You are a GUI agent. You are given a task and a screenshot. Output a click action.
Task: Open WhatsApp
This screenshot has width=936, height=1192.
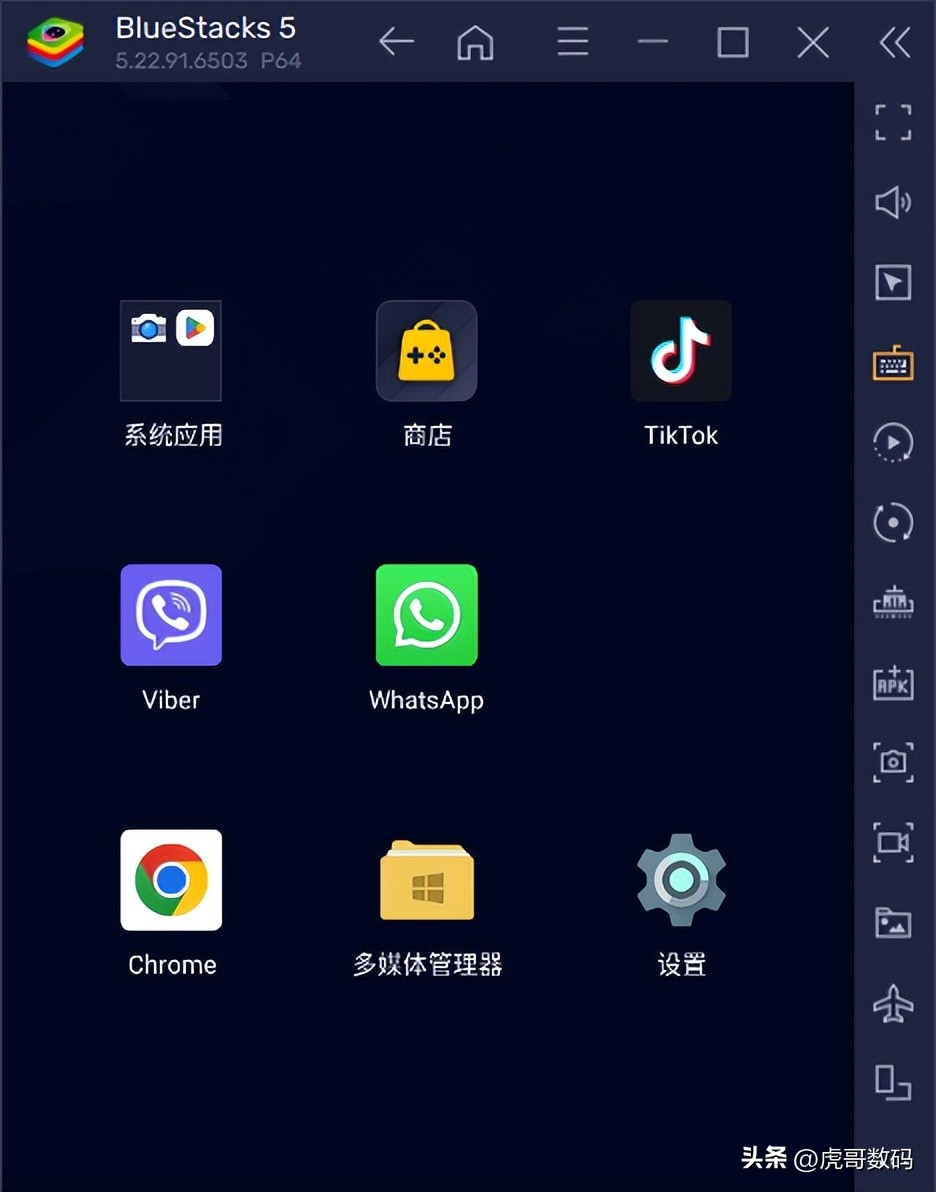[x=427, y=615]
